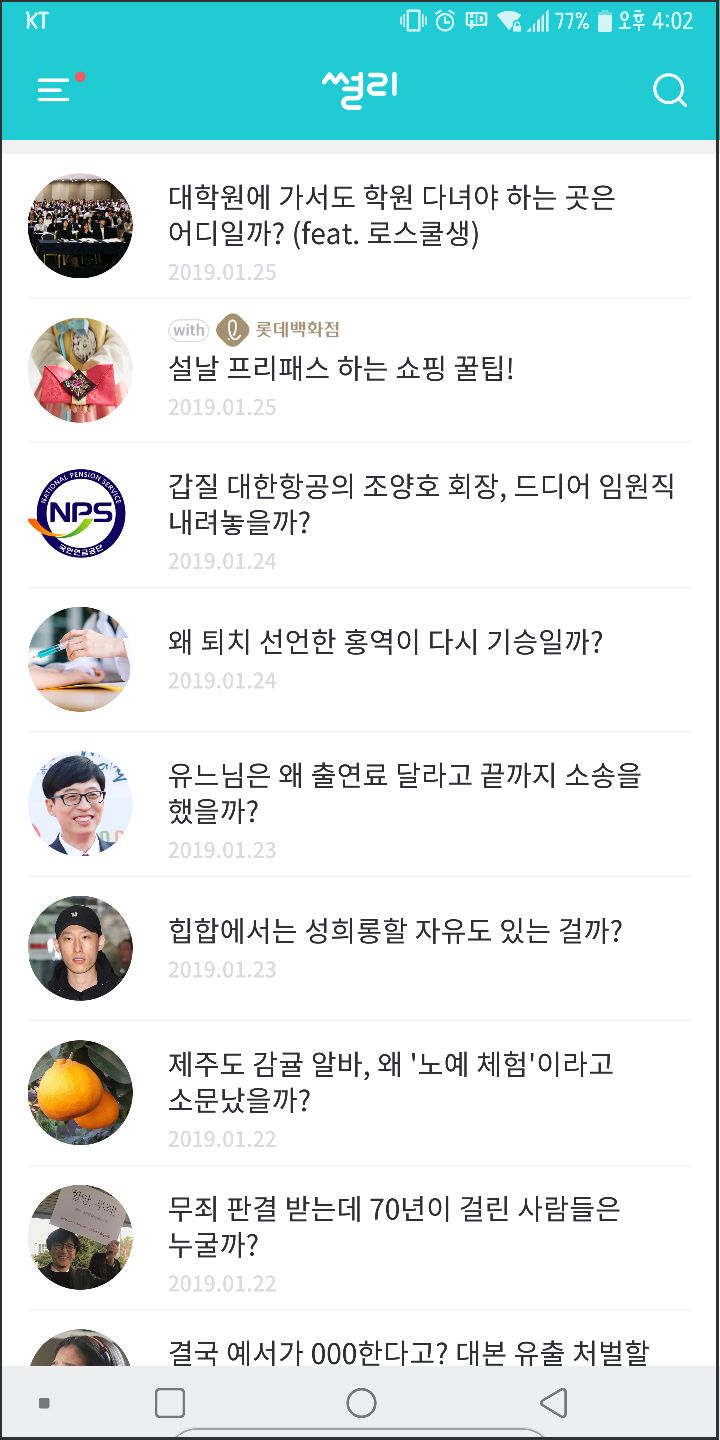Open the 유느님 출연료 소송 article
Screen dimensions: 720x1440
(x=360, y=804)
